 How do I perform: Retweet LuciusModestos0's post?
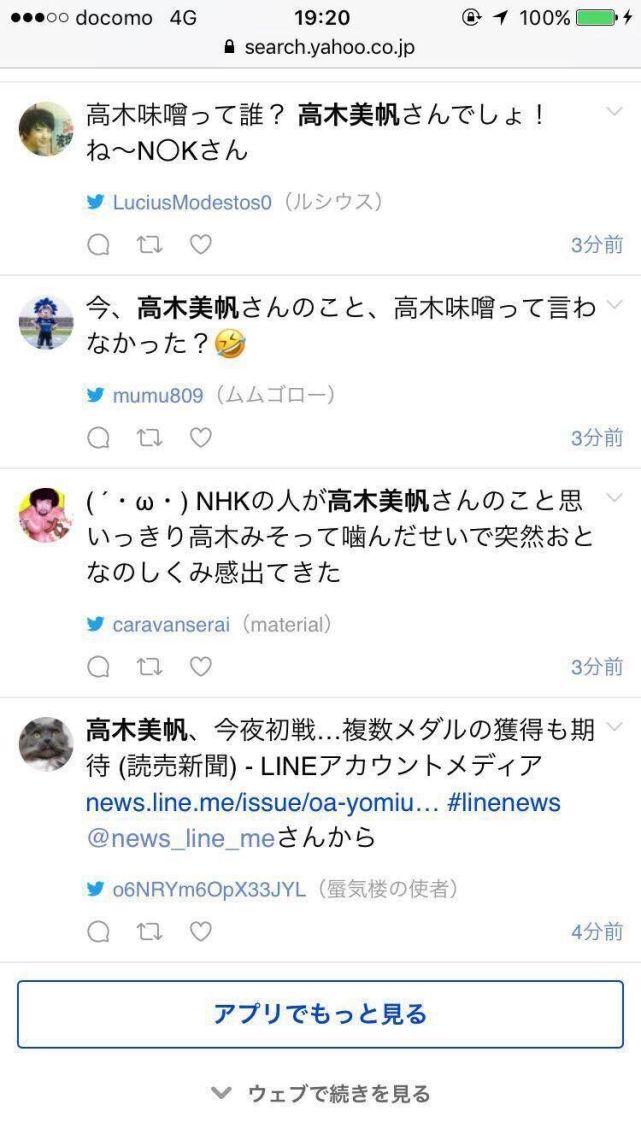150,245
